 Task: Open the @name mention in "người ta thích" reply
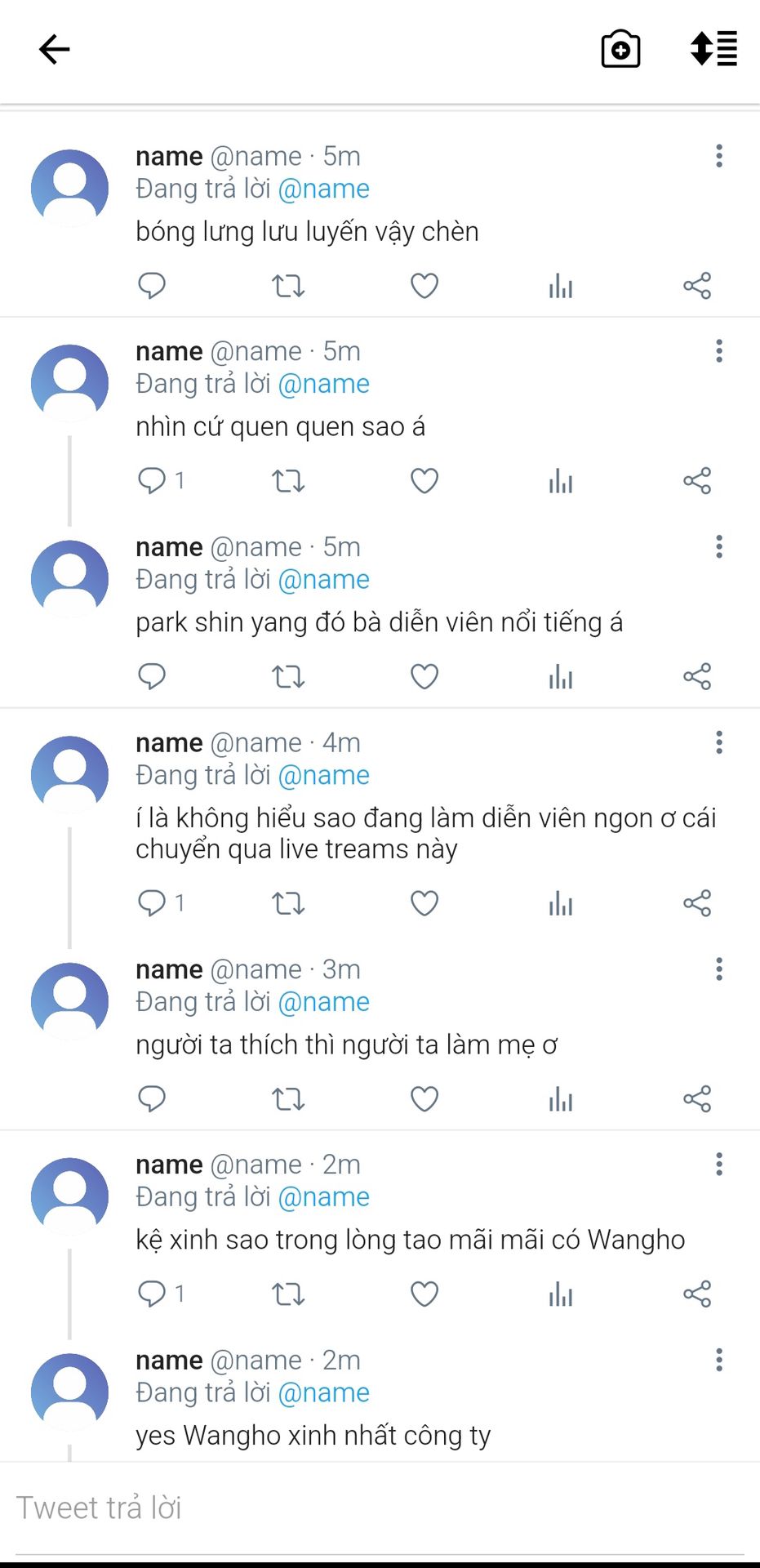[x=324, y=1002]
